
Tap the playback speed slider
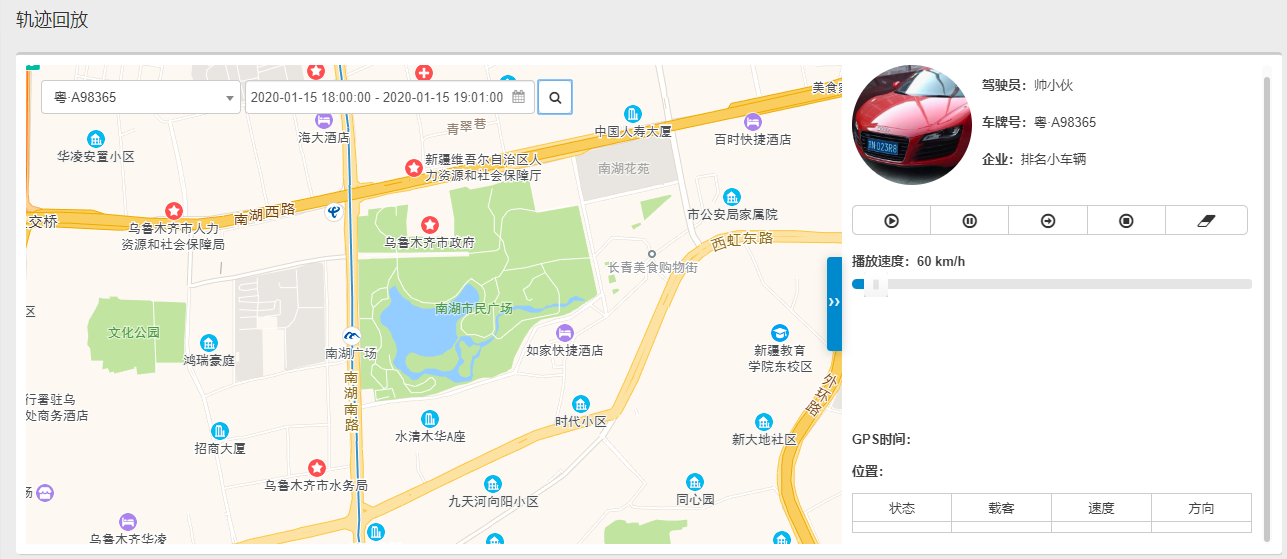[1051, 284]
